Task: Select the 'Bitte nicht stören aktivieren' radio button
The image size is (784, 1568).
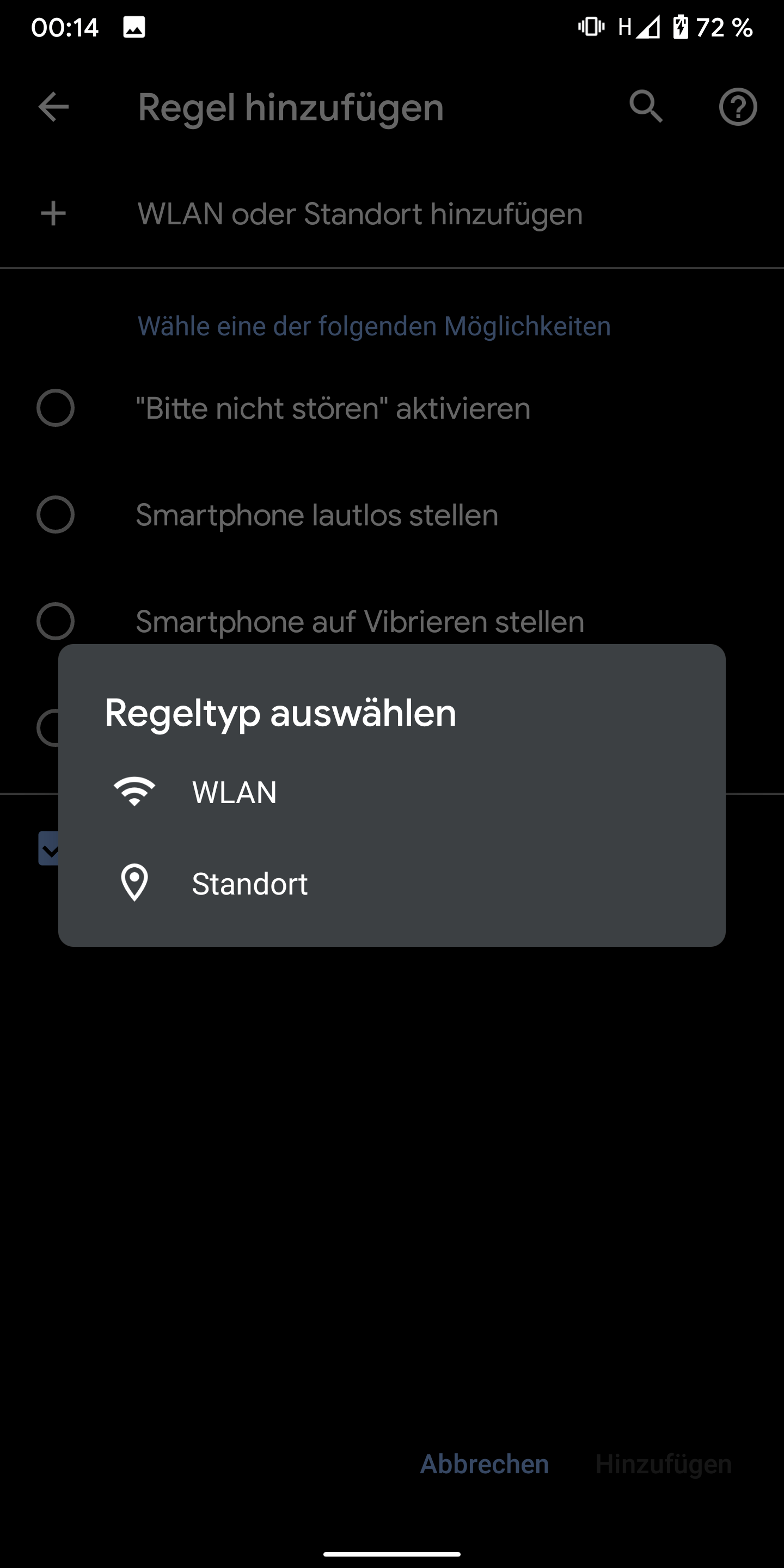Action: [56, 408]
